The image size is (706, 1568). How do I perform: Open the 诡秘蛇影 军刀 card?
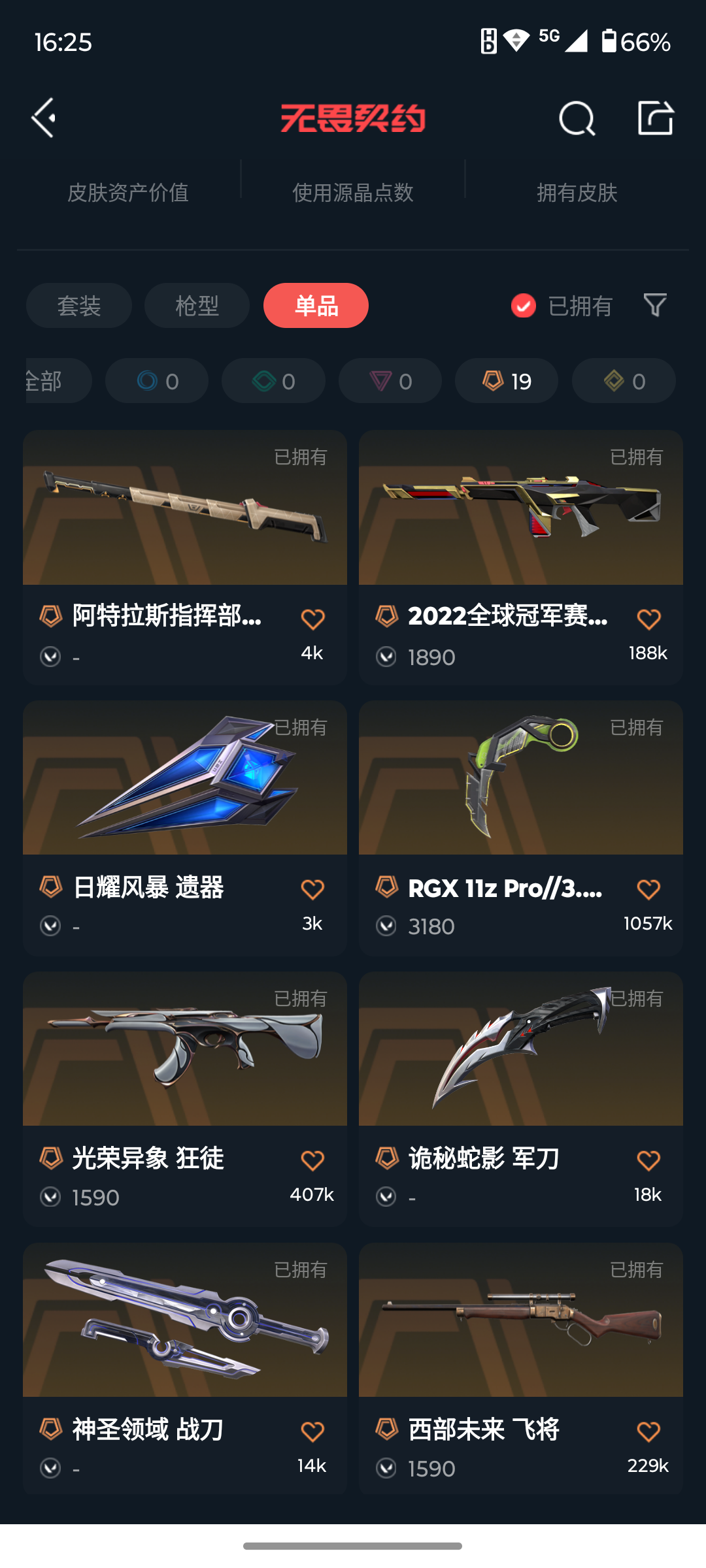point(521,1099)
